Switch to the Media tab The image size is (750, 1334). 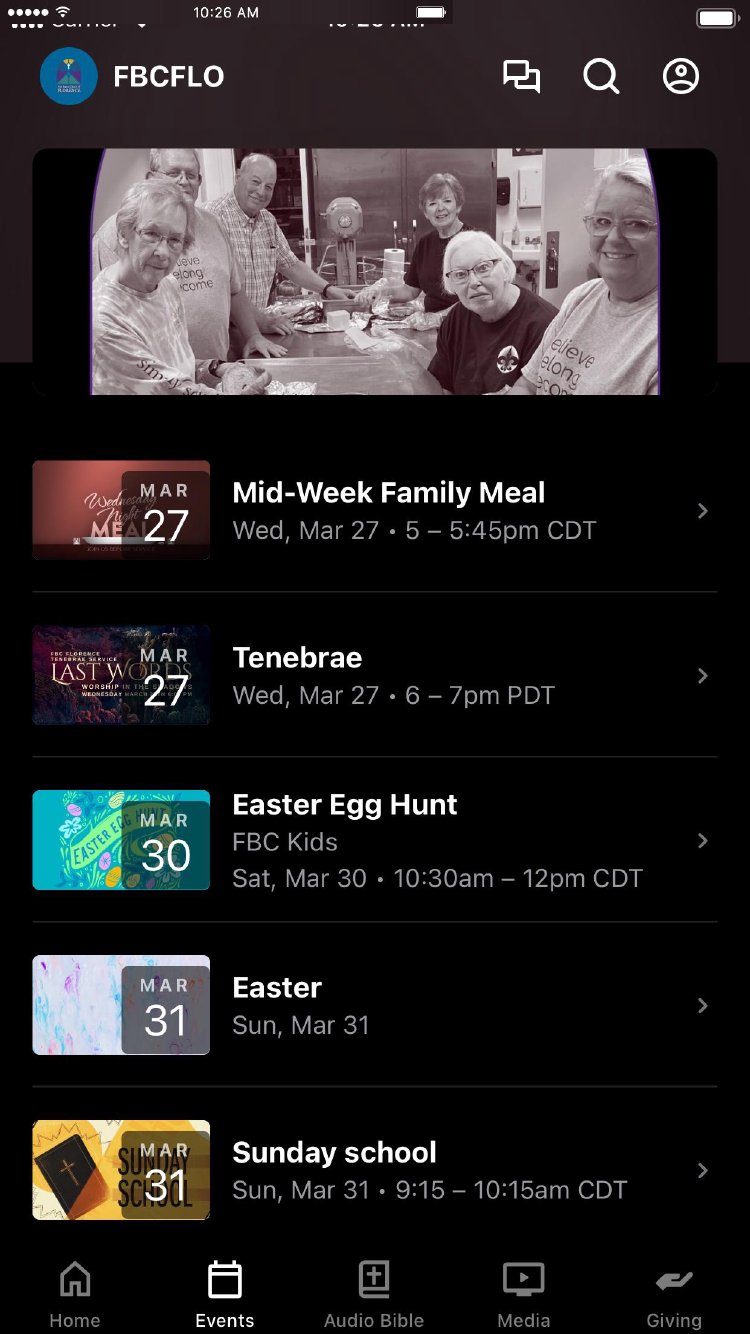point(524,1295)
